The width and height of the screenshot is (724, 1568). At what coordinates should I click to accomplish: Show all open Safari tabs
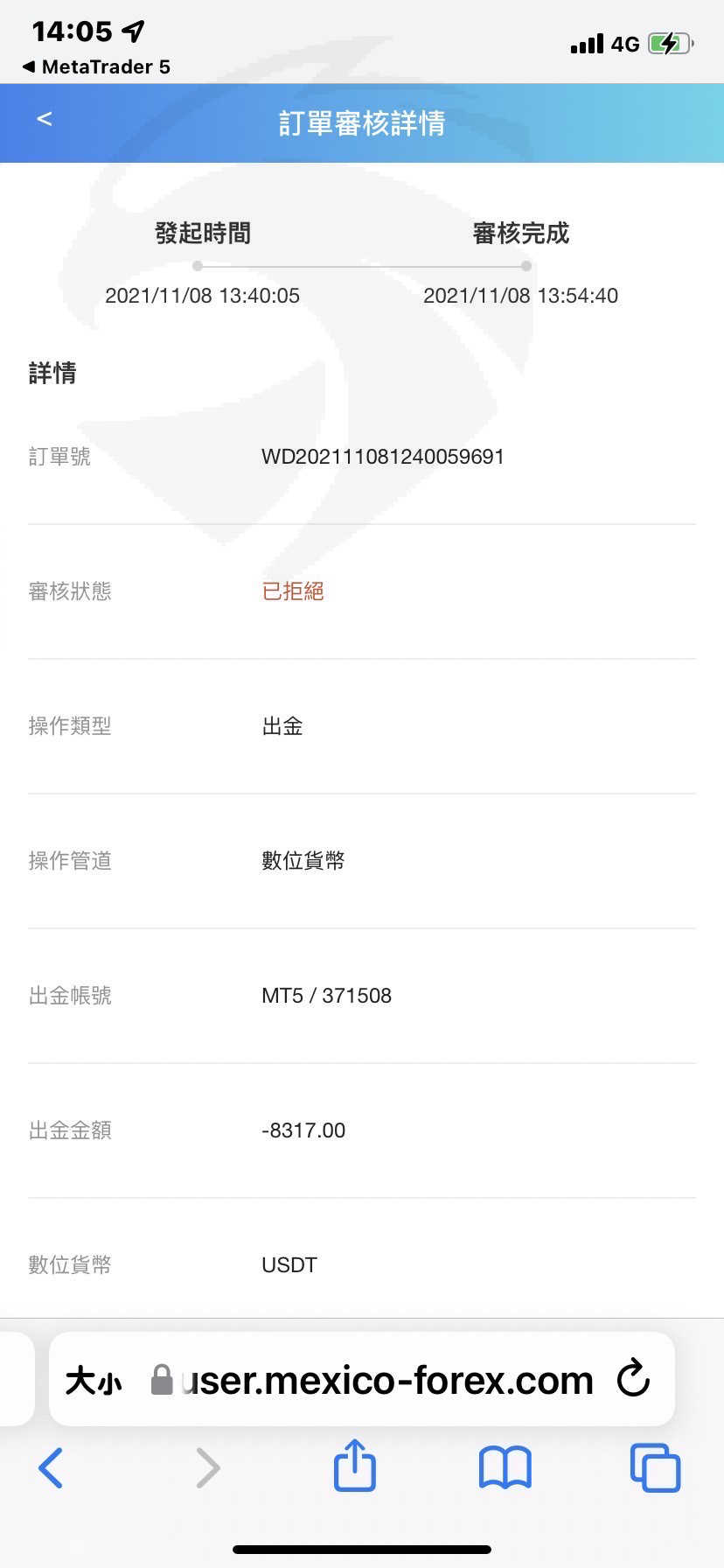coord(656,1467)
